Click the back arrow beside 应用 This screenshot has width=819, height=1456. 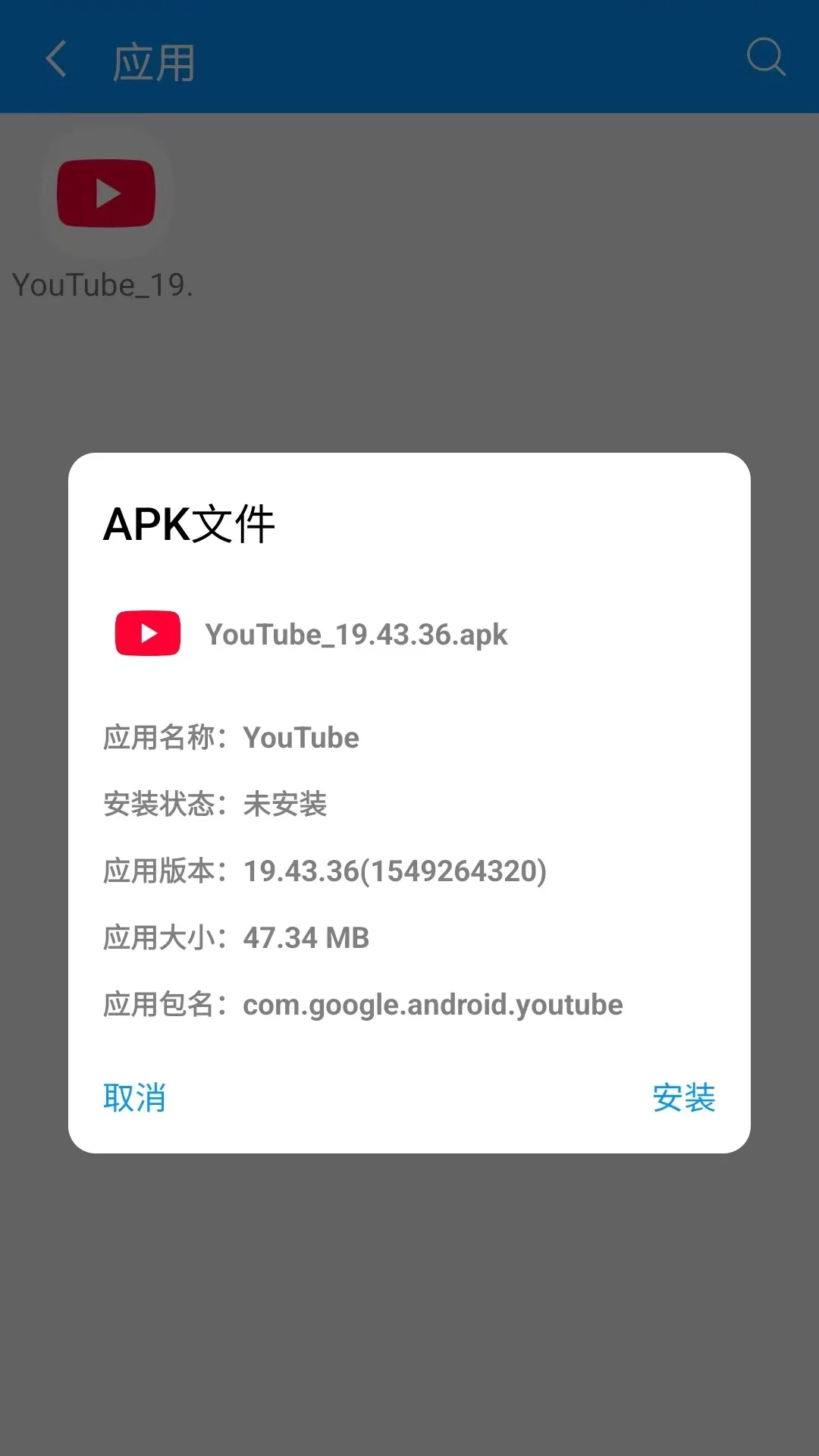(x=55, y=58)
